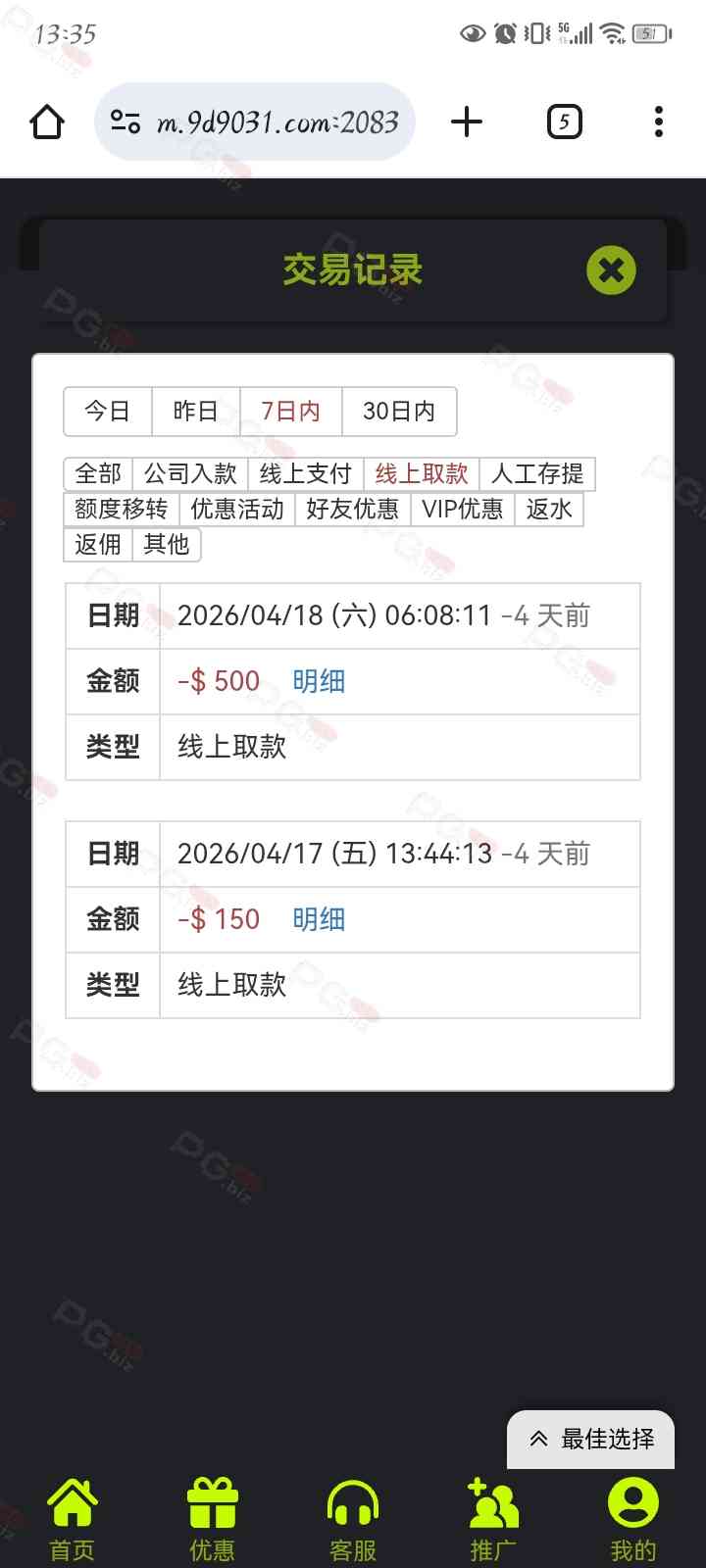706x1568 pixels.
Task: Open 明细 for the -$500 withdrawal
Action: coord(319,681)
